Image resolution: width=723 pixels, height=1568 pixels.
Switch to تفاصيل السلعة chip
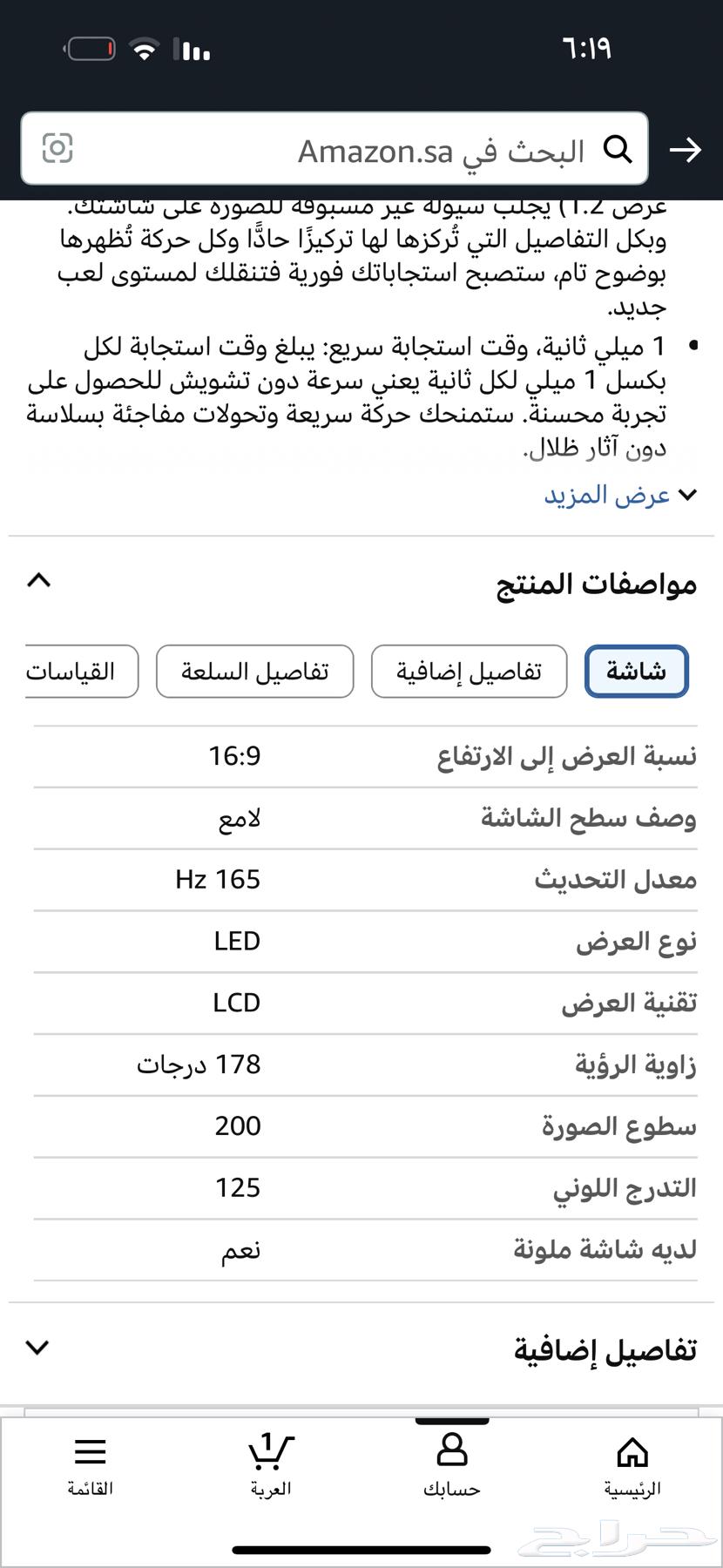tap(254, 672)
